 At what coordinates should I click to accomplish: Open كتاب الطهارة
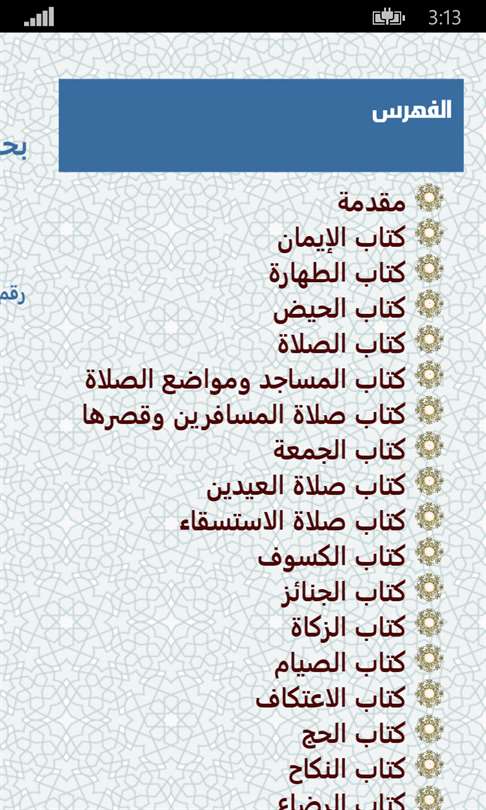click(x=337, y=273)
